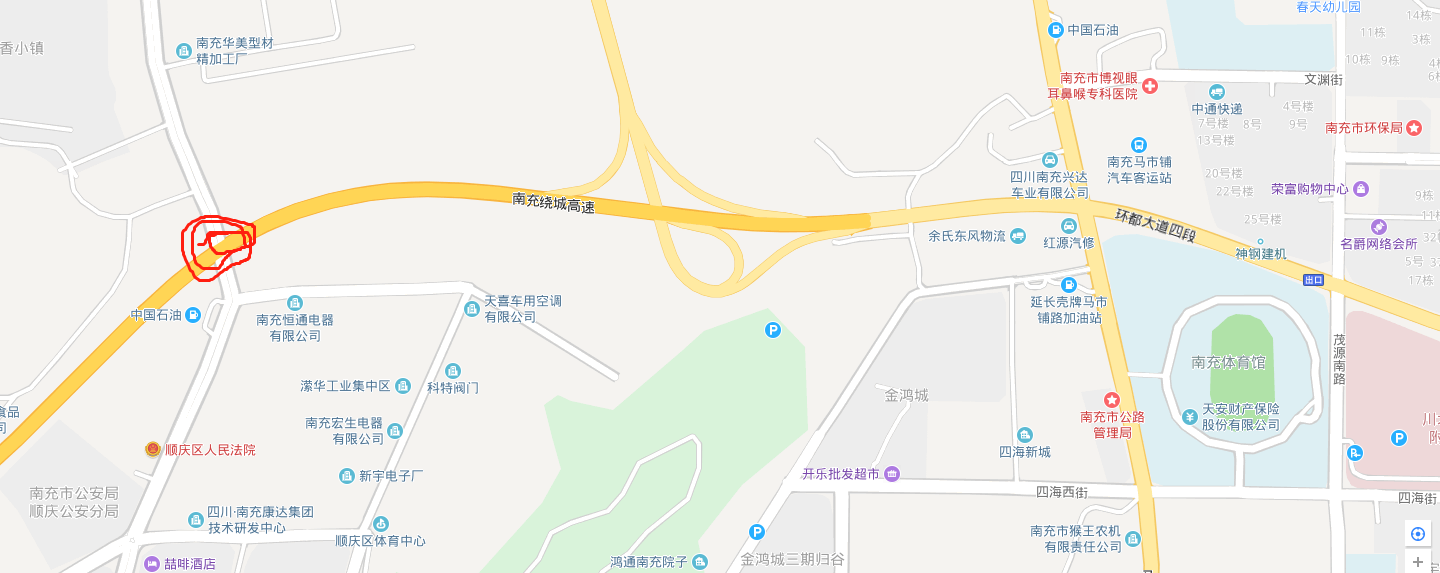Tap 南充马市铺汽车客运站 bus station marker
This screenshot has width=1440, height=573.
(x=1138, y=145)
